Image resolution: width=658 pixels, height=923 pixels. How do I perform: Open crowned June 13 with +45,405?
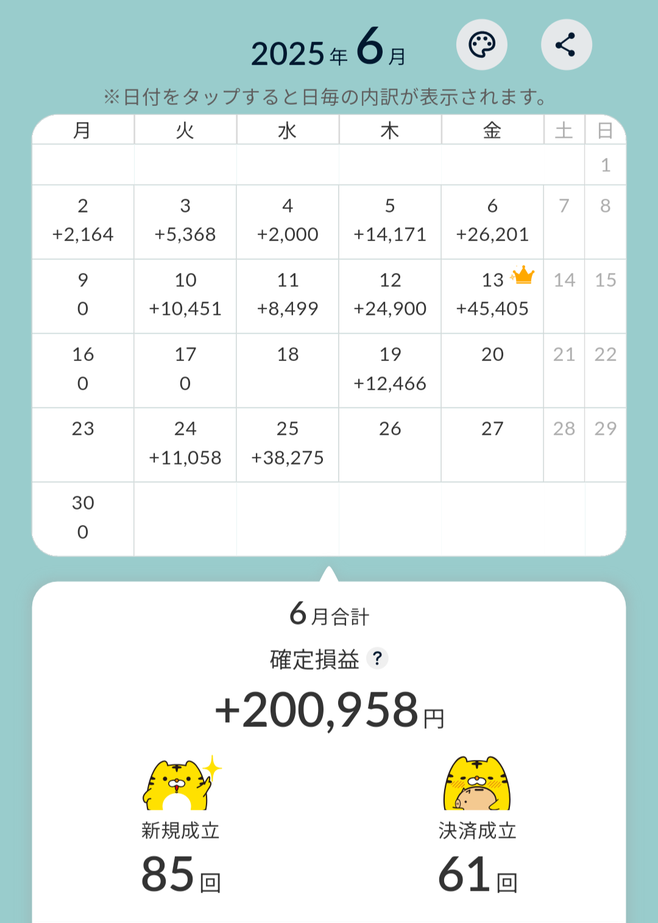coord(492,295)
